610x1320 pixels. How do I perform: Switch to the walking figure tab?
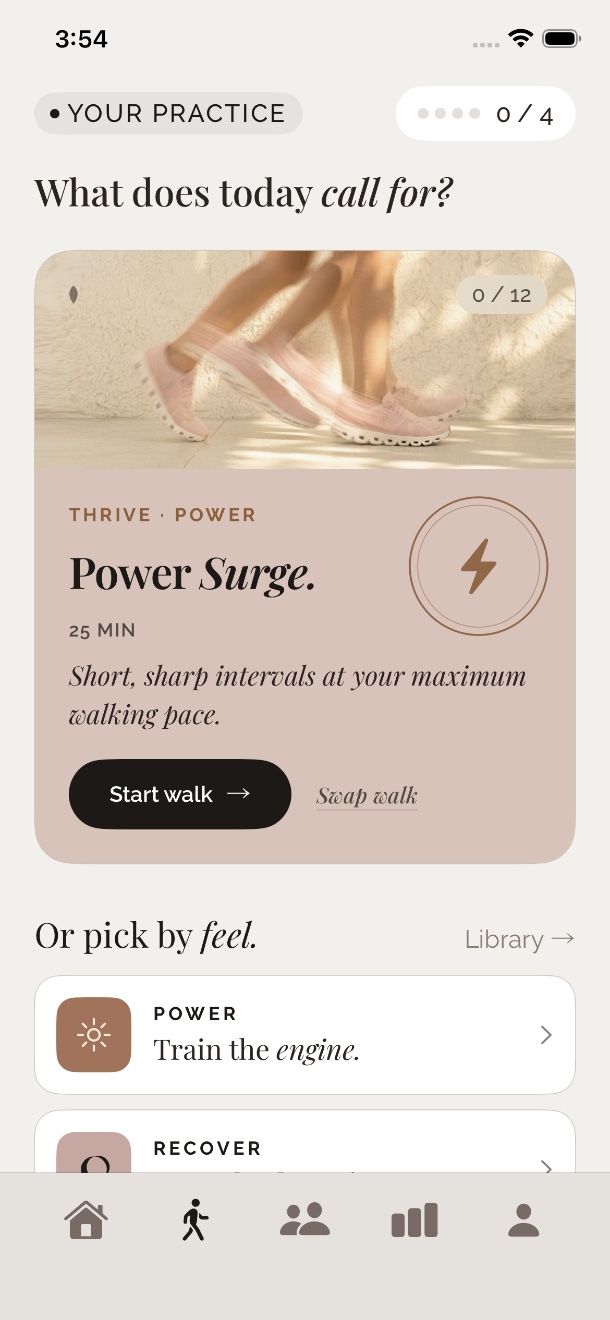(x=195, y=1220)
